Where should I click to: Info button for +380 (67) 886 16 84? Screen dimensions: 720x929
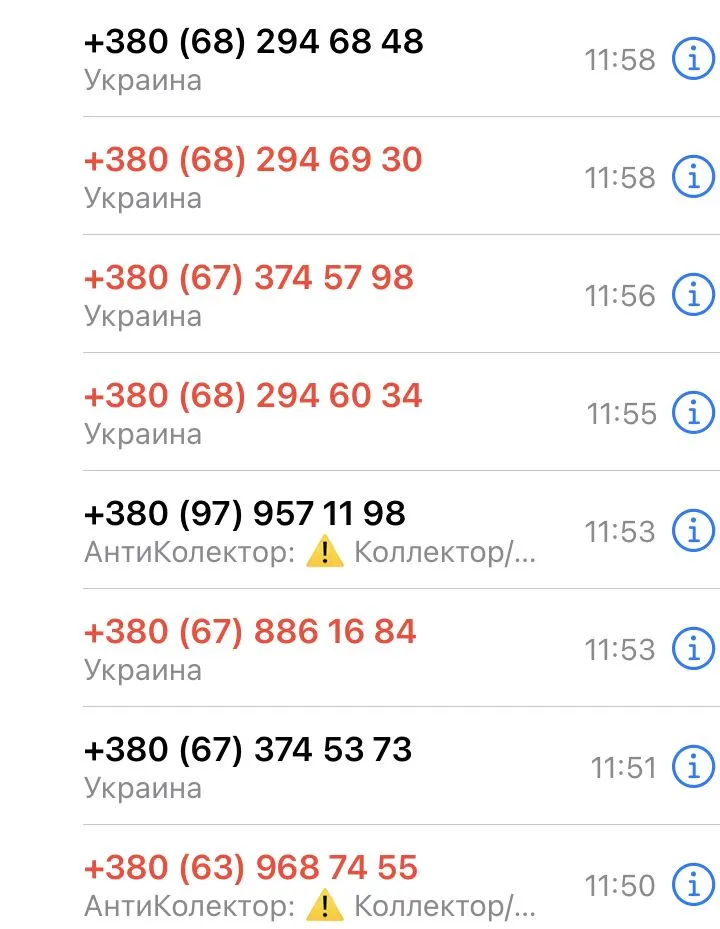[x=693, y=649]
